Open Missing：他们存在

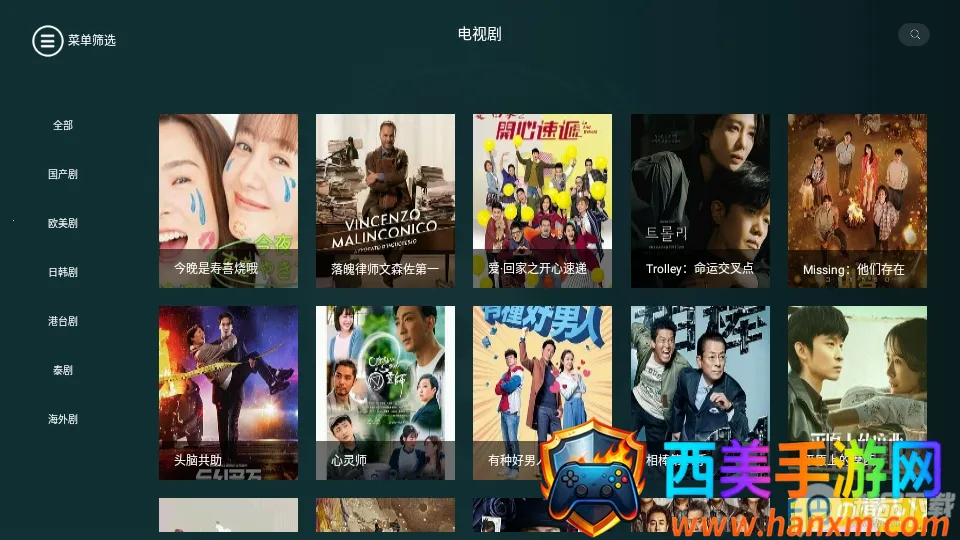click(x=857, y=200)
